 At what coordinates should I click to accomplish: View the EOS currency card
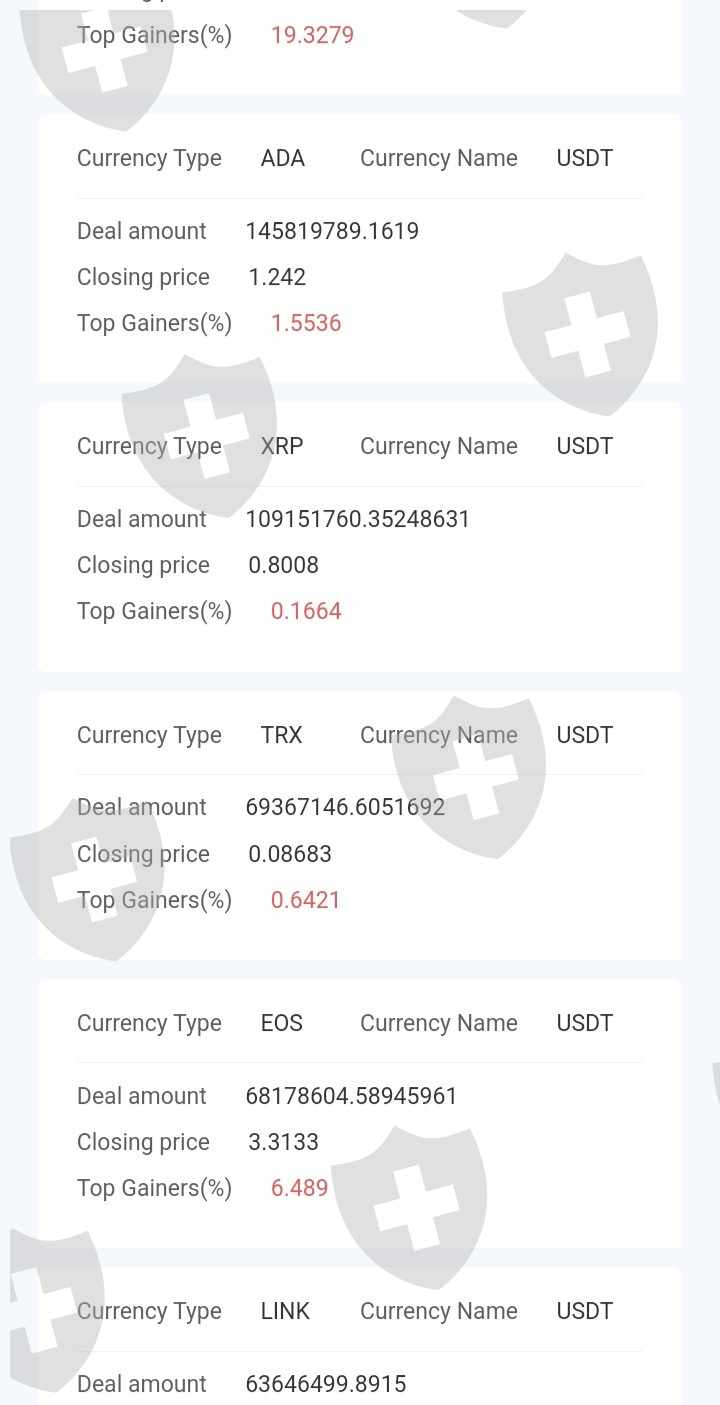point(360,1112)
